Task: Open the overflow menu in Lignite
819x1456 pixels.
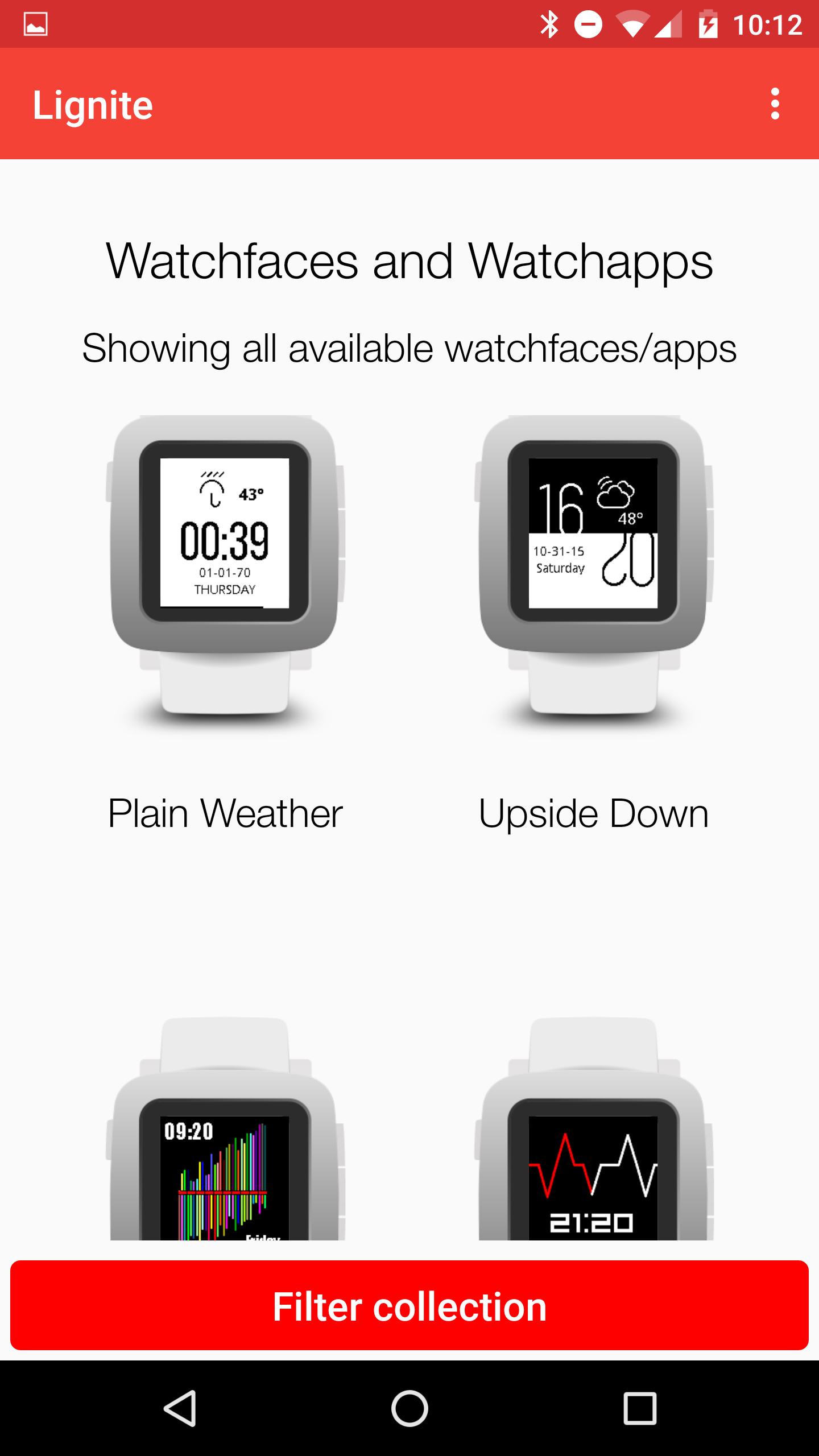Action: tap(775, 104)
